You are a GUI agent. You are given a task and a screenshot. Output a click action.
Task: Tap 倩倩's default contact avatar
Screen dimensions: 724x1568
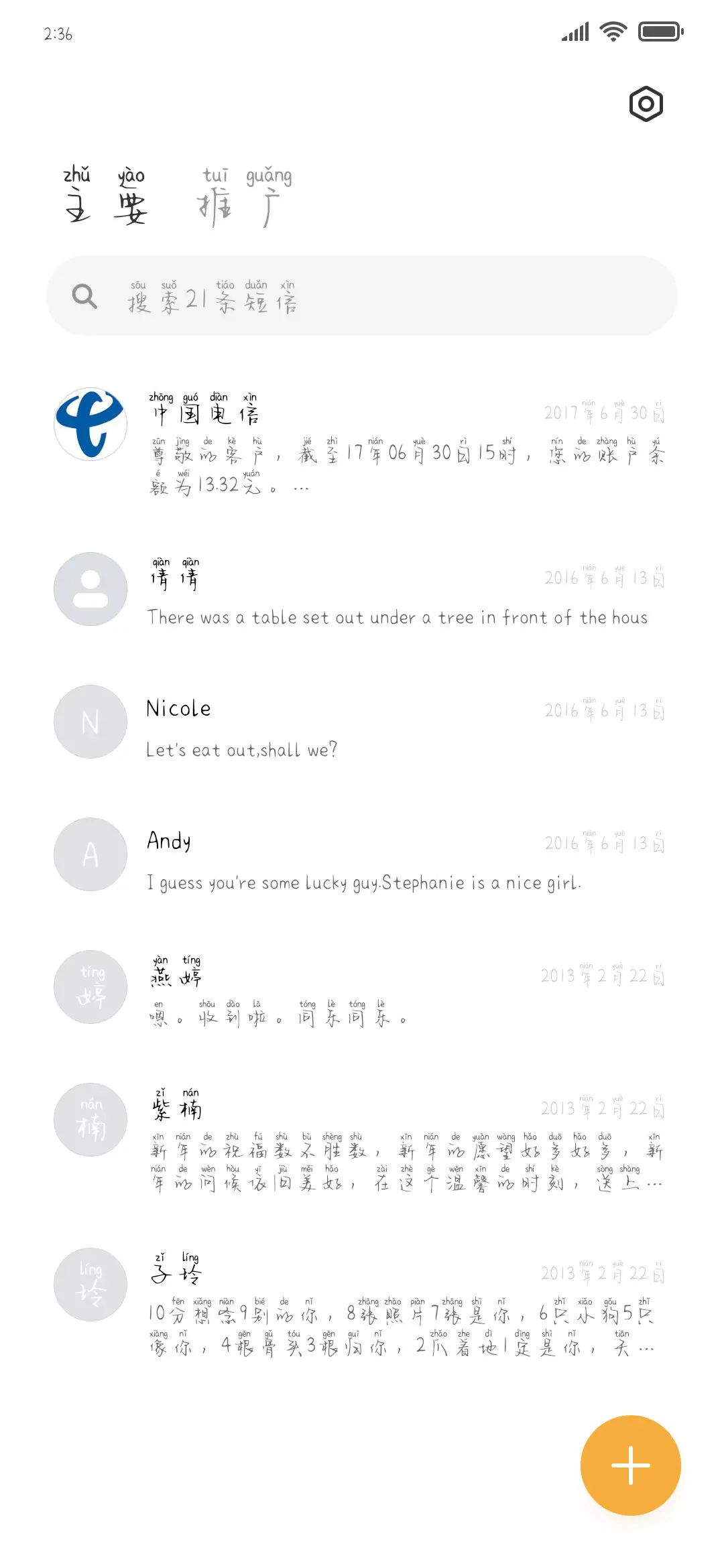point(90,588)
